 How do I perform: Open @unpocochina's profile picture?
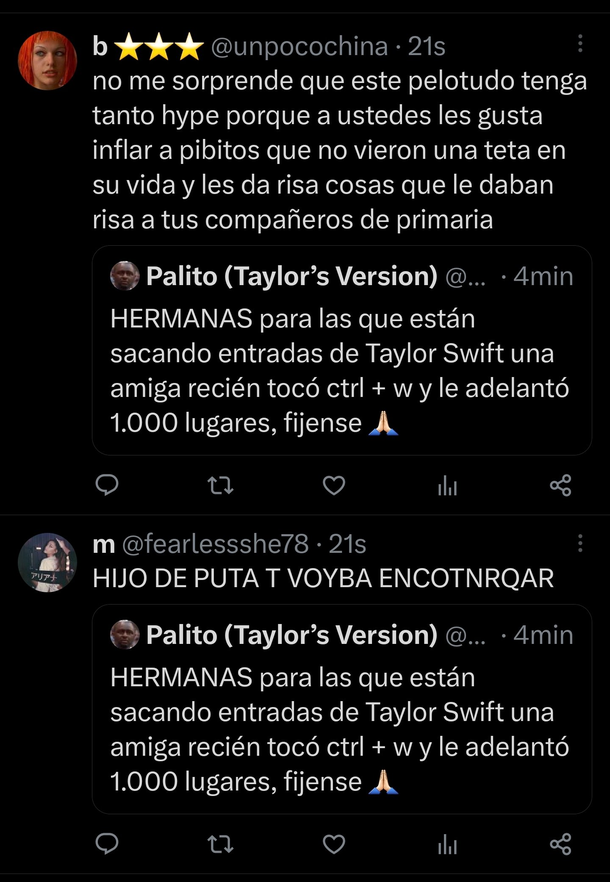point(48,60)
